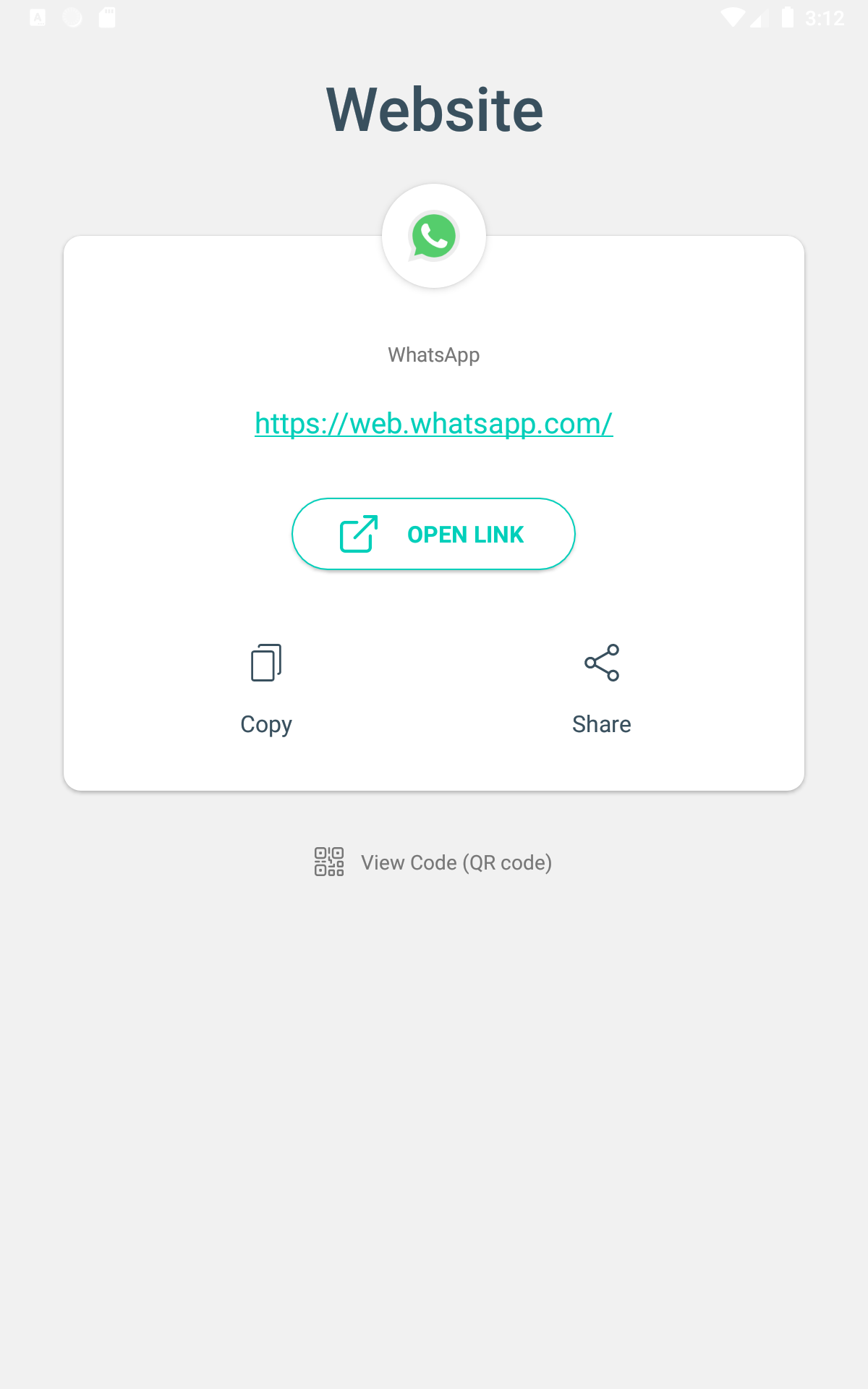Share the WhatsApp link
Image resolution: width=868 pixels, height=1389 pixels.
click(x=602, y=689)
